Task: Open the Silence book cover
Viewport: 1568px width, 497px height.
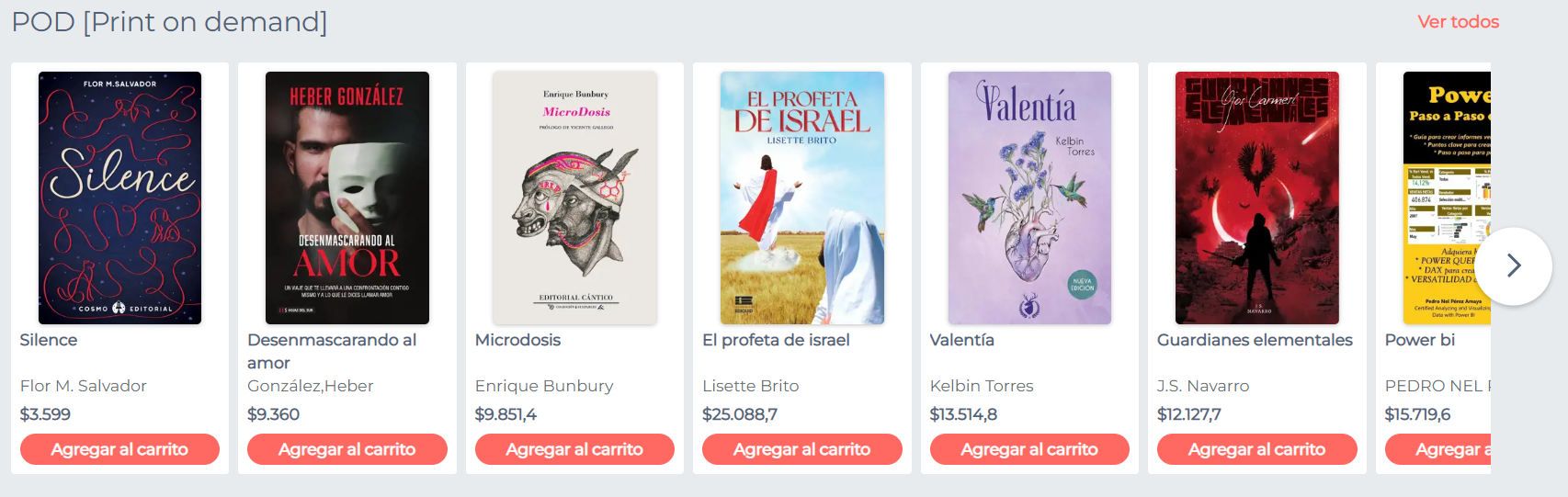Action: pos(119,198)
